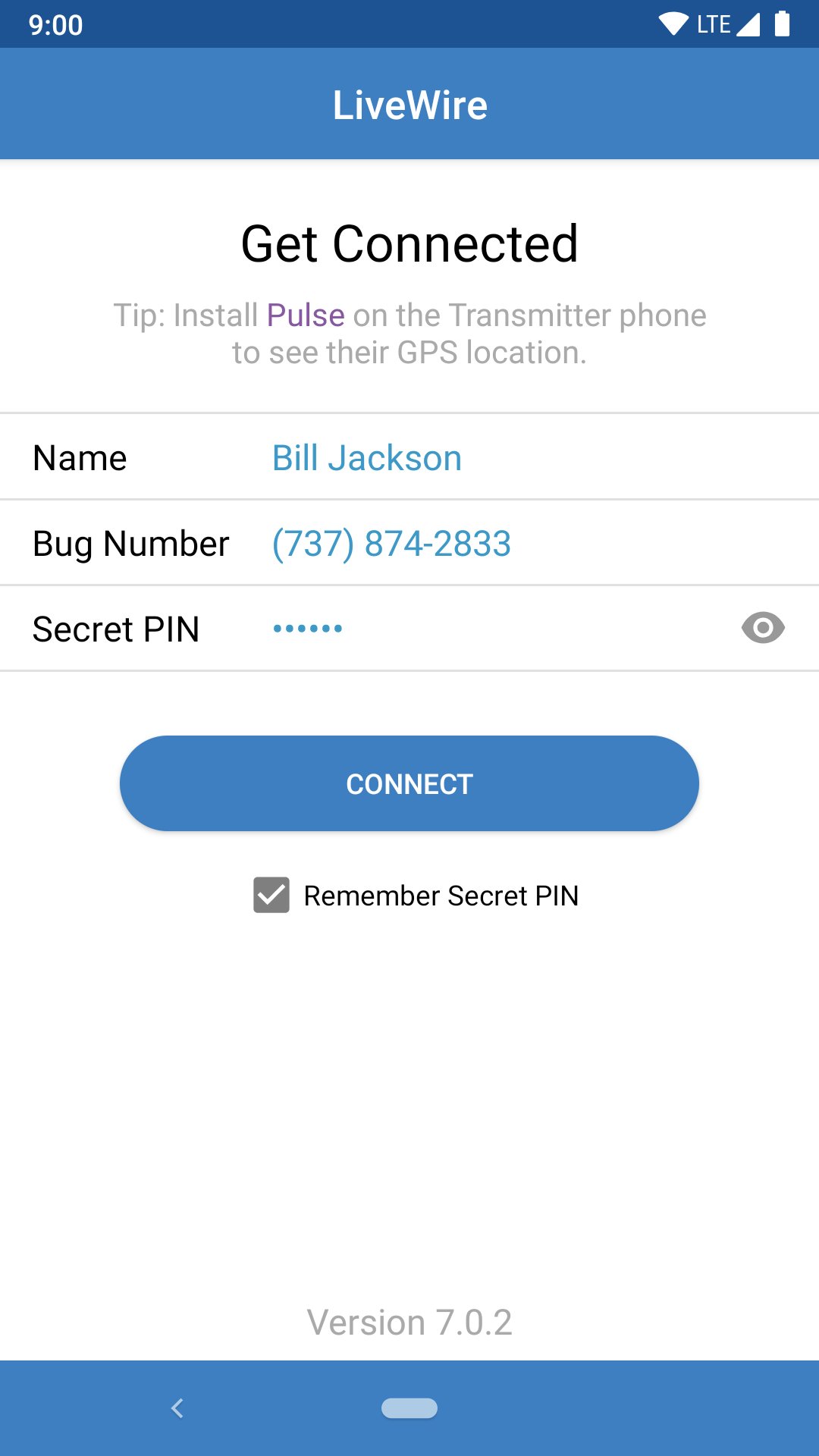Go back using the navigation bar arrow
This screenshot has width=819, height=1456.
pos(177,1408)
